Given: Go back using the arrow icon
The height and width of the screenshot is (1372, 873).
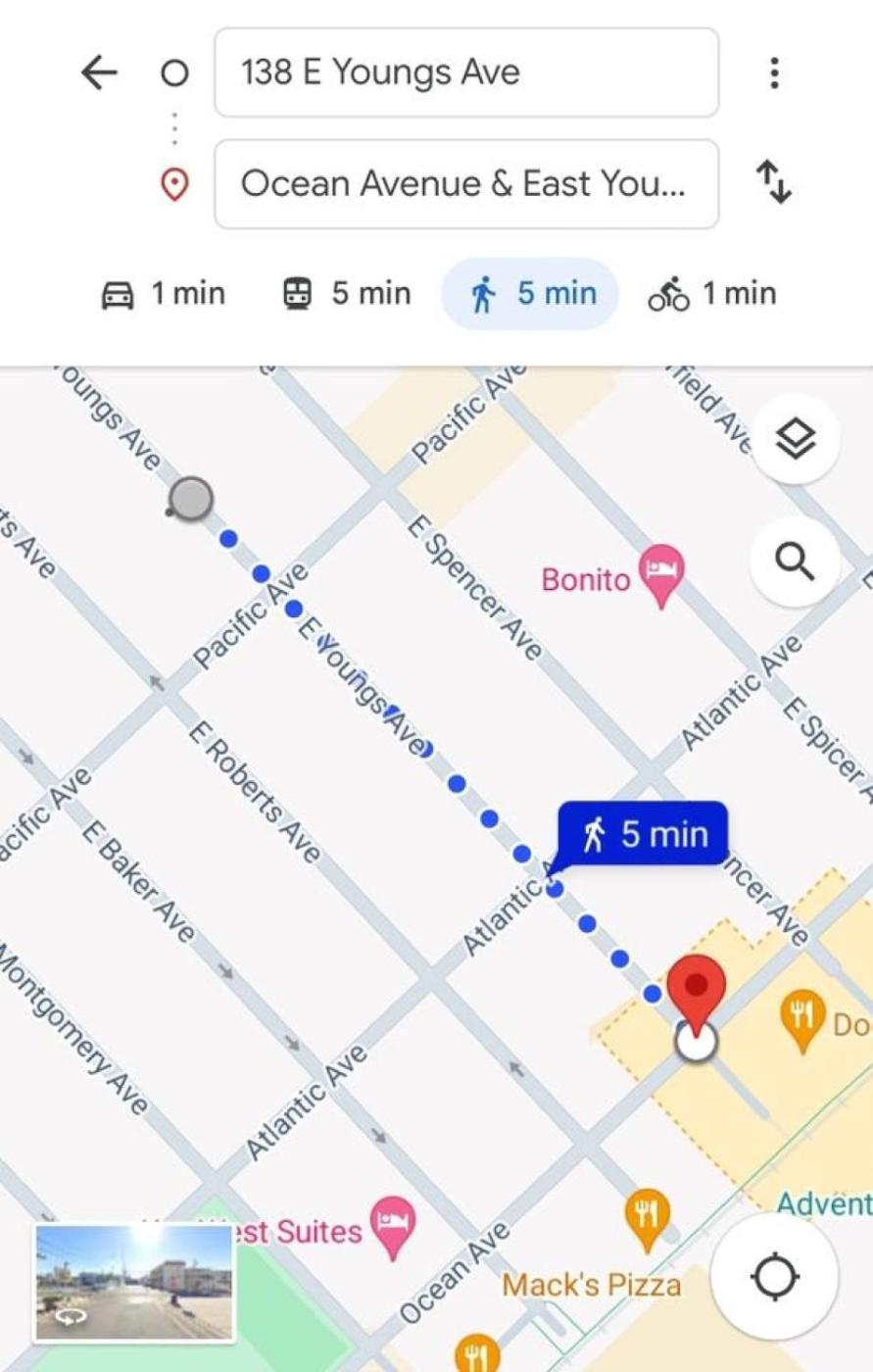Looking at the screenshot, I should point(99,73).
